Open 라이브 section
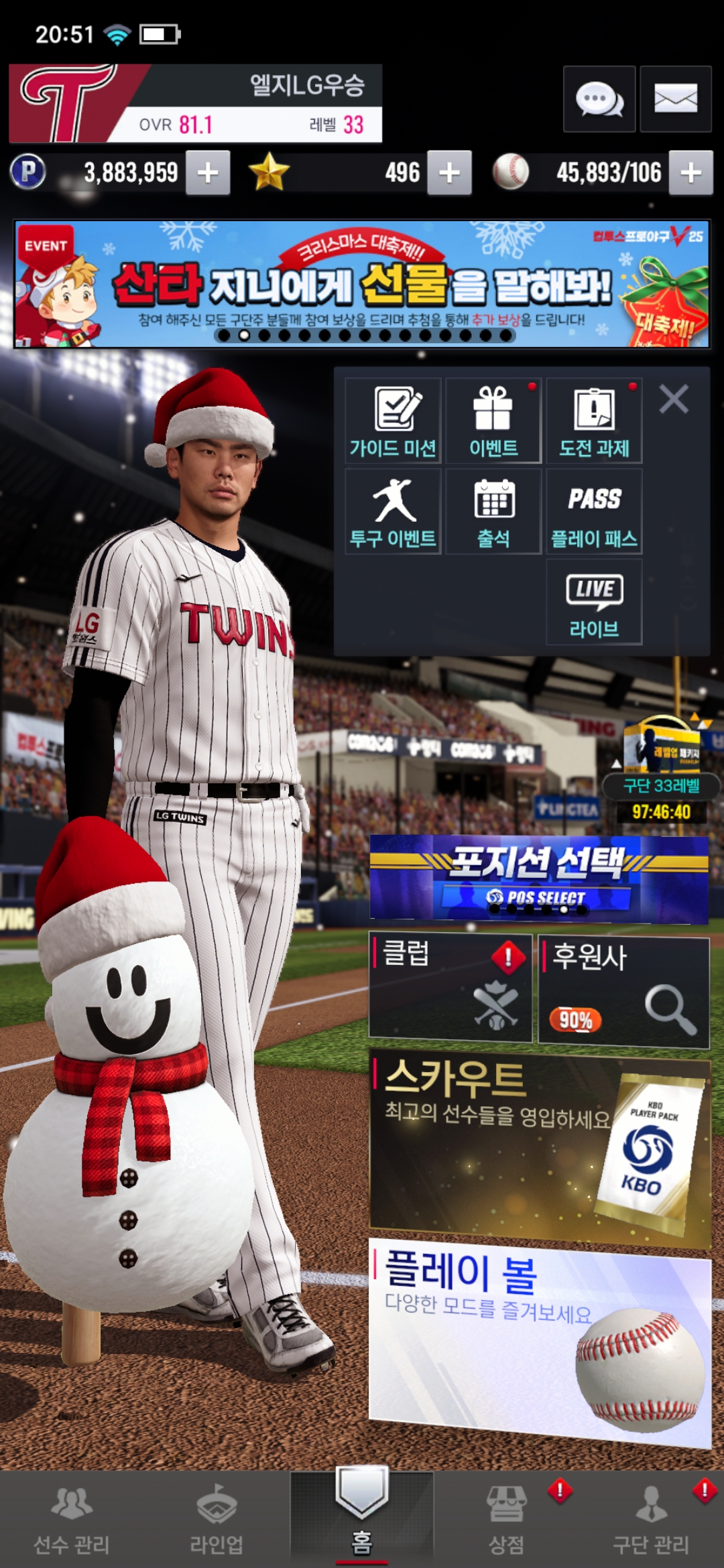Viewport: 724px width, 1568px height. pos(594,602)
